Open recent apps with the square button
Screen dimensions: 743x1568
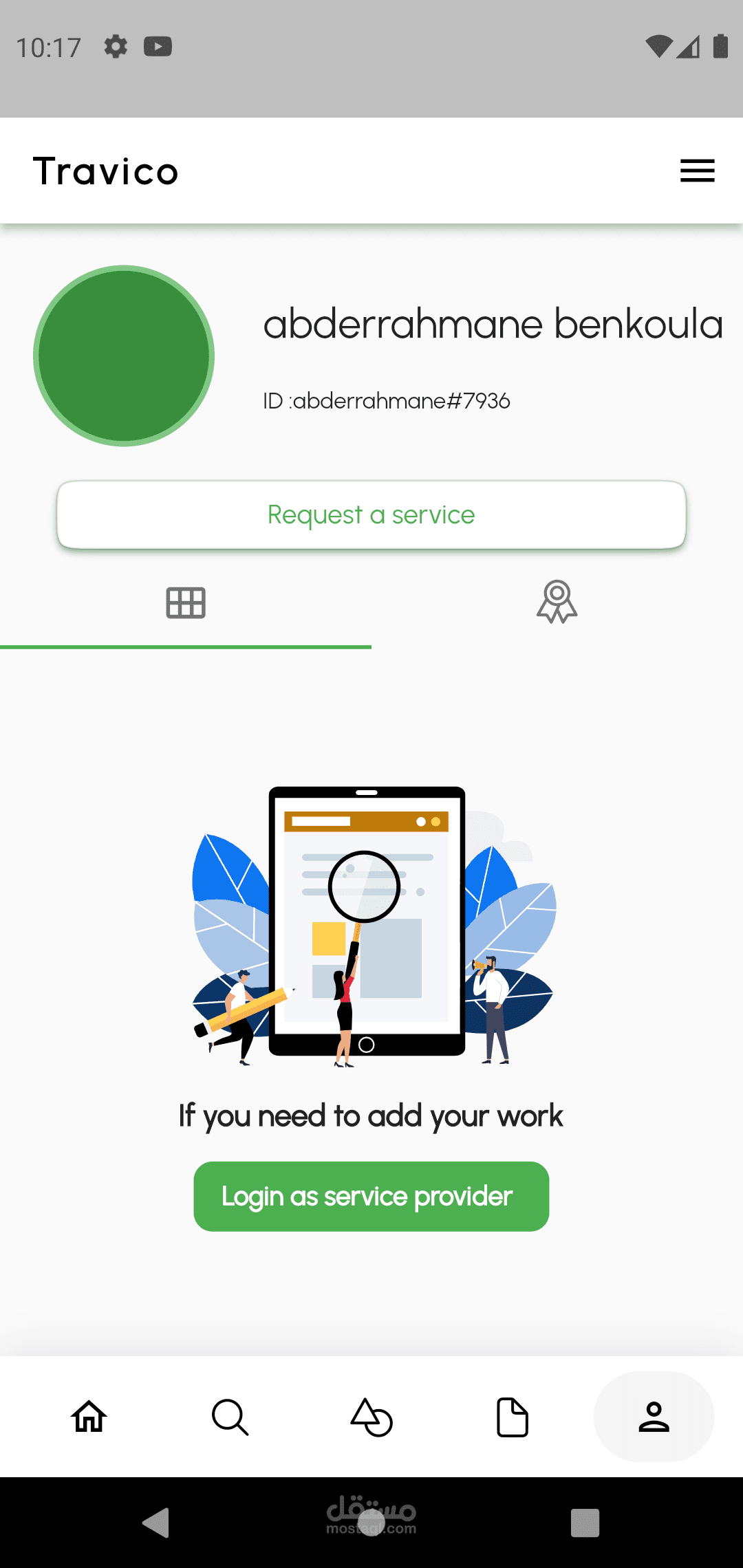pos(585,1523)
